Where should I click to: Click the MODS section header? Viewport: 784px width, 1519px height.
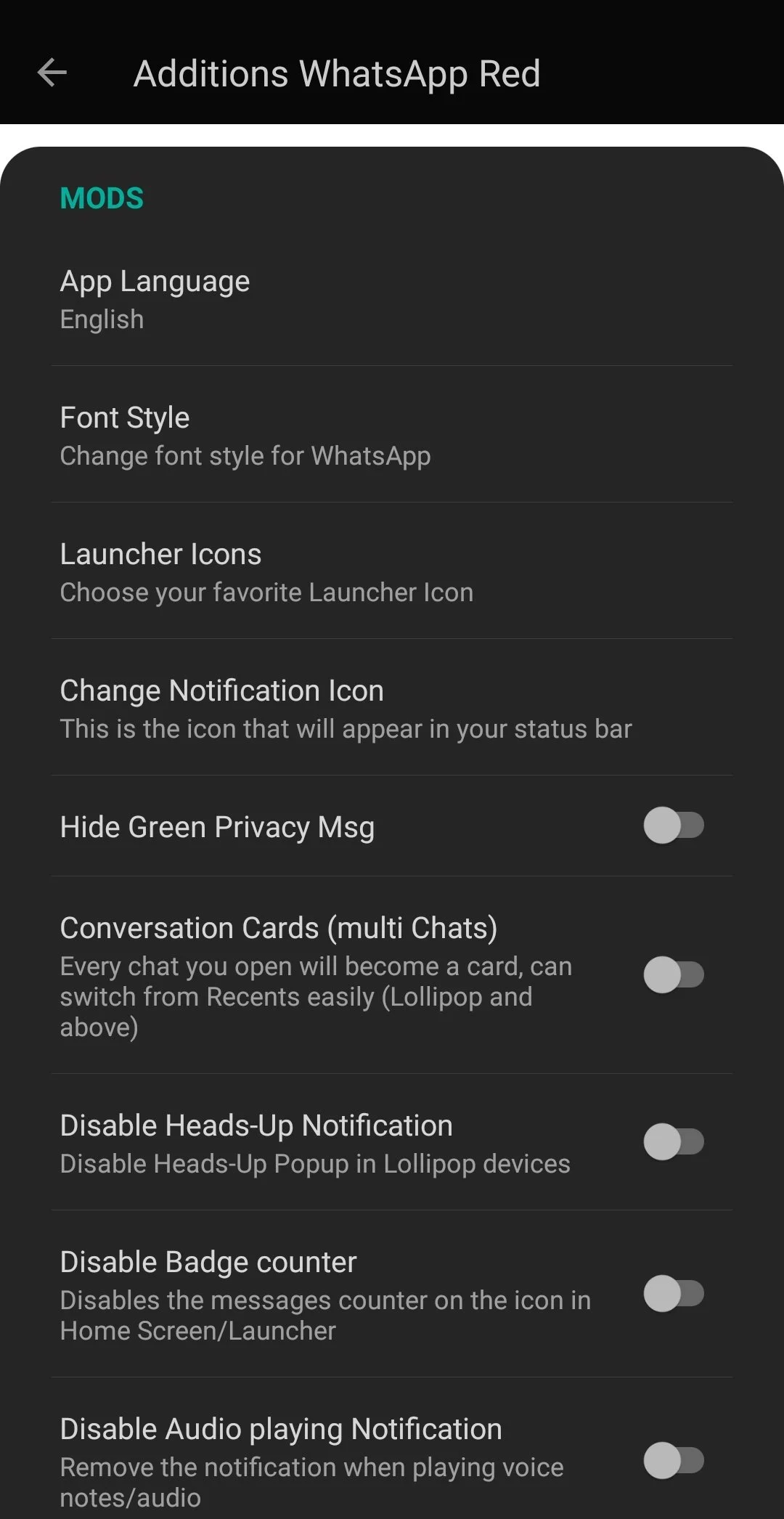(101, 197)
